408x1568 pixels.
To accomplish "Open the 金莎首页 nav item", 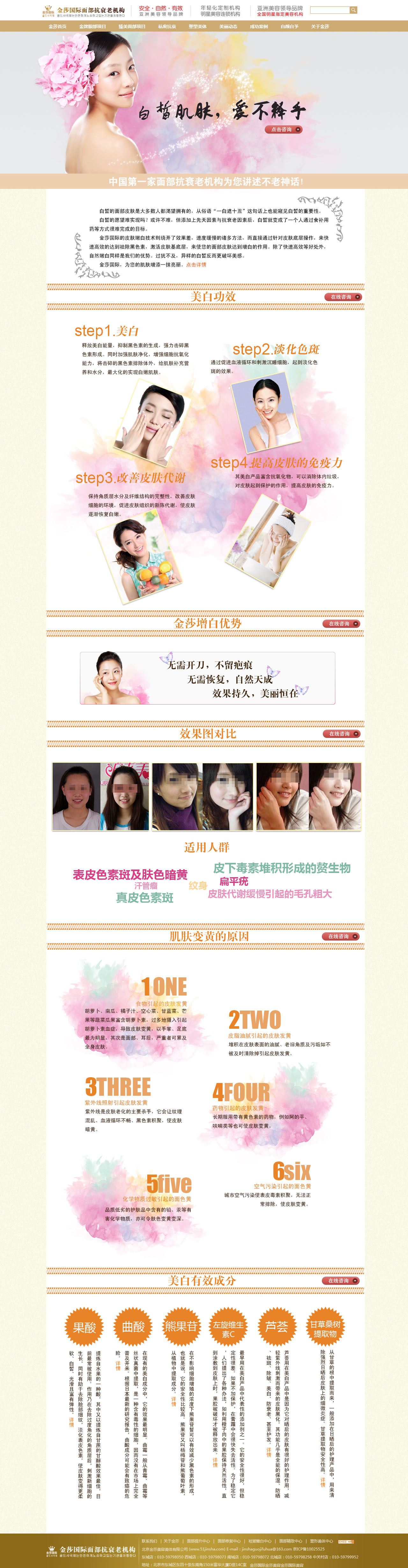I will [57, 26].
